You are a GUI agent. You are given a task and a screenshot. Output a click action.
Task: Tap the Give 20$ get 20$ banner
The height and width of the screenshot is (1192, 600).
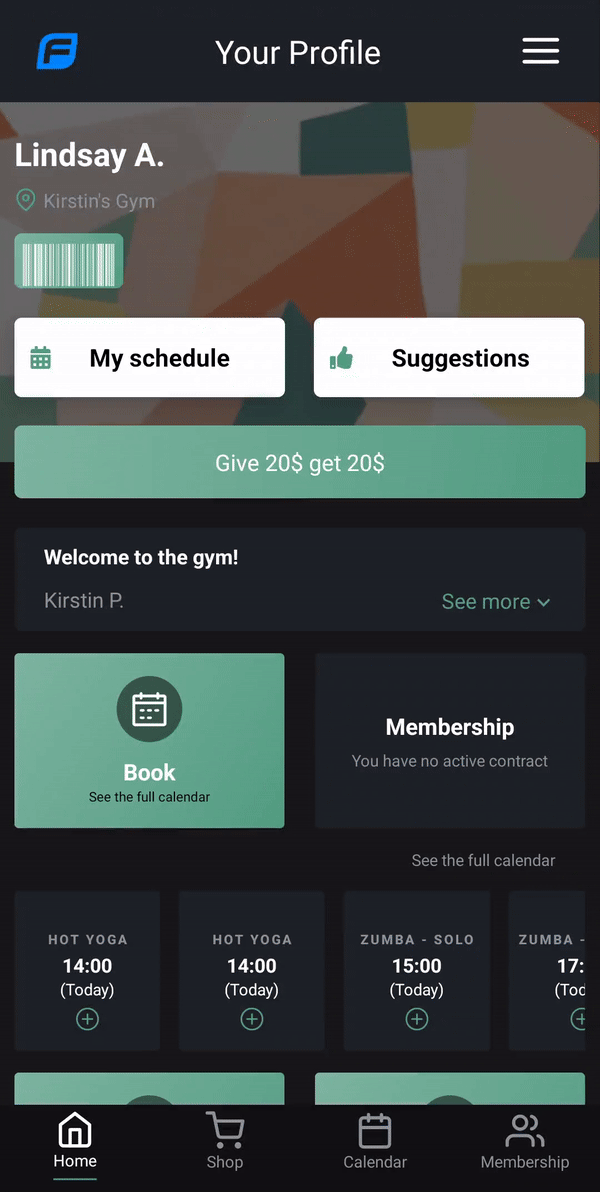point(300,462)
